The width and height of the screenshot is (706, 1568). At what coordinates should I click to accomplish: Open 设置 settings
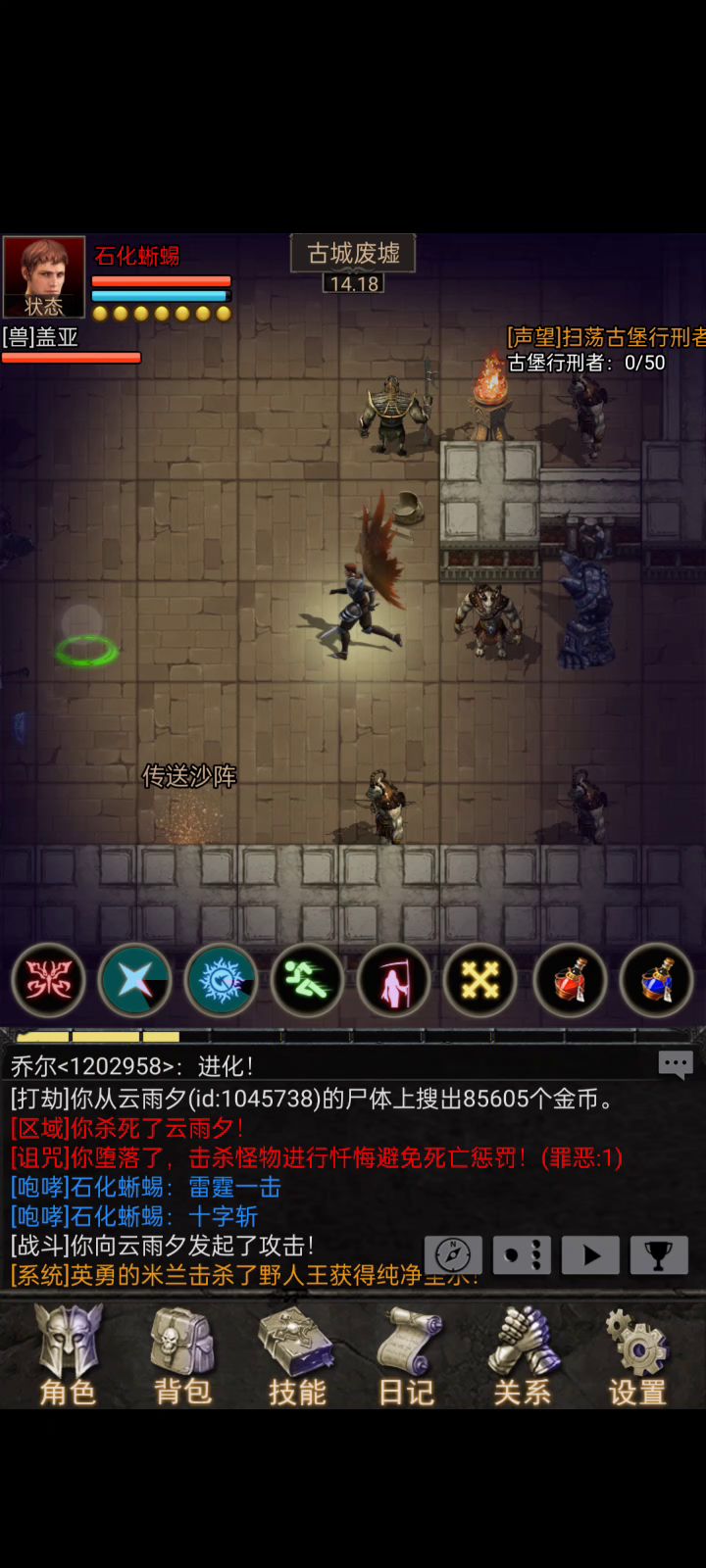636,1355
